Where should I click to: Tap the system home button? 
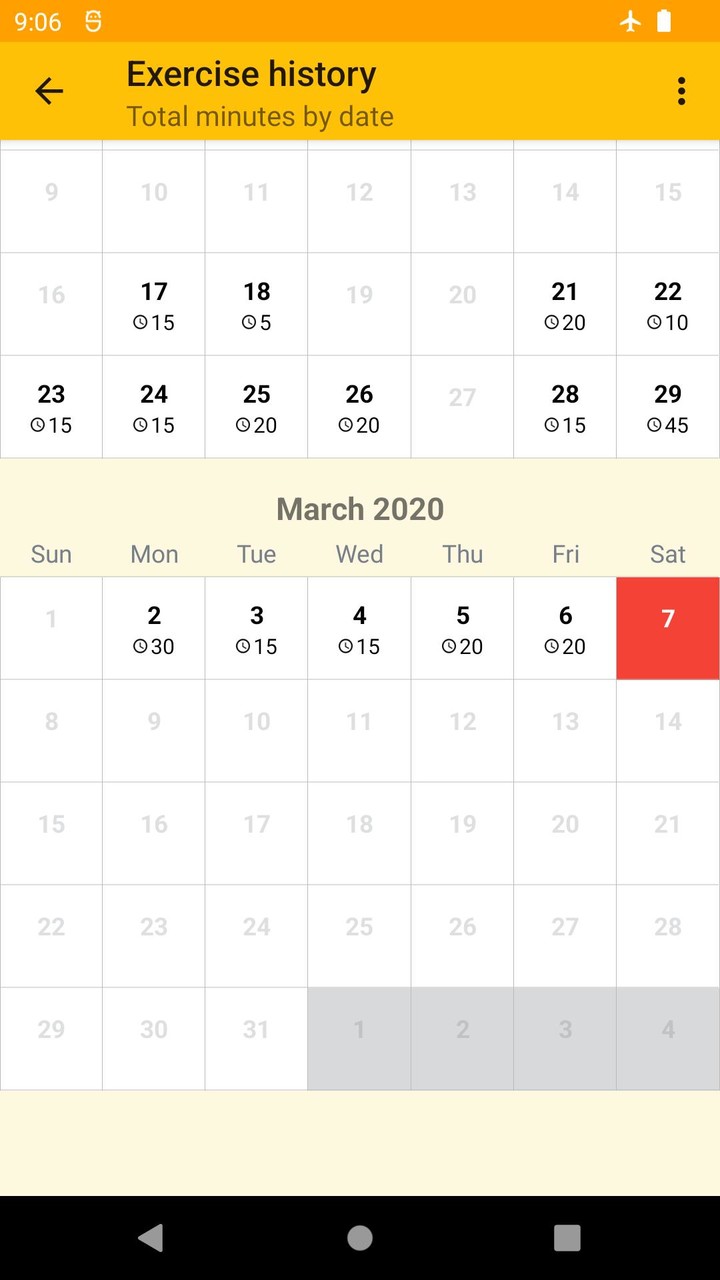click(360, 1238)
